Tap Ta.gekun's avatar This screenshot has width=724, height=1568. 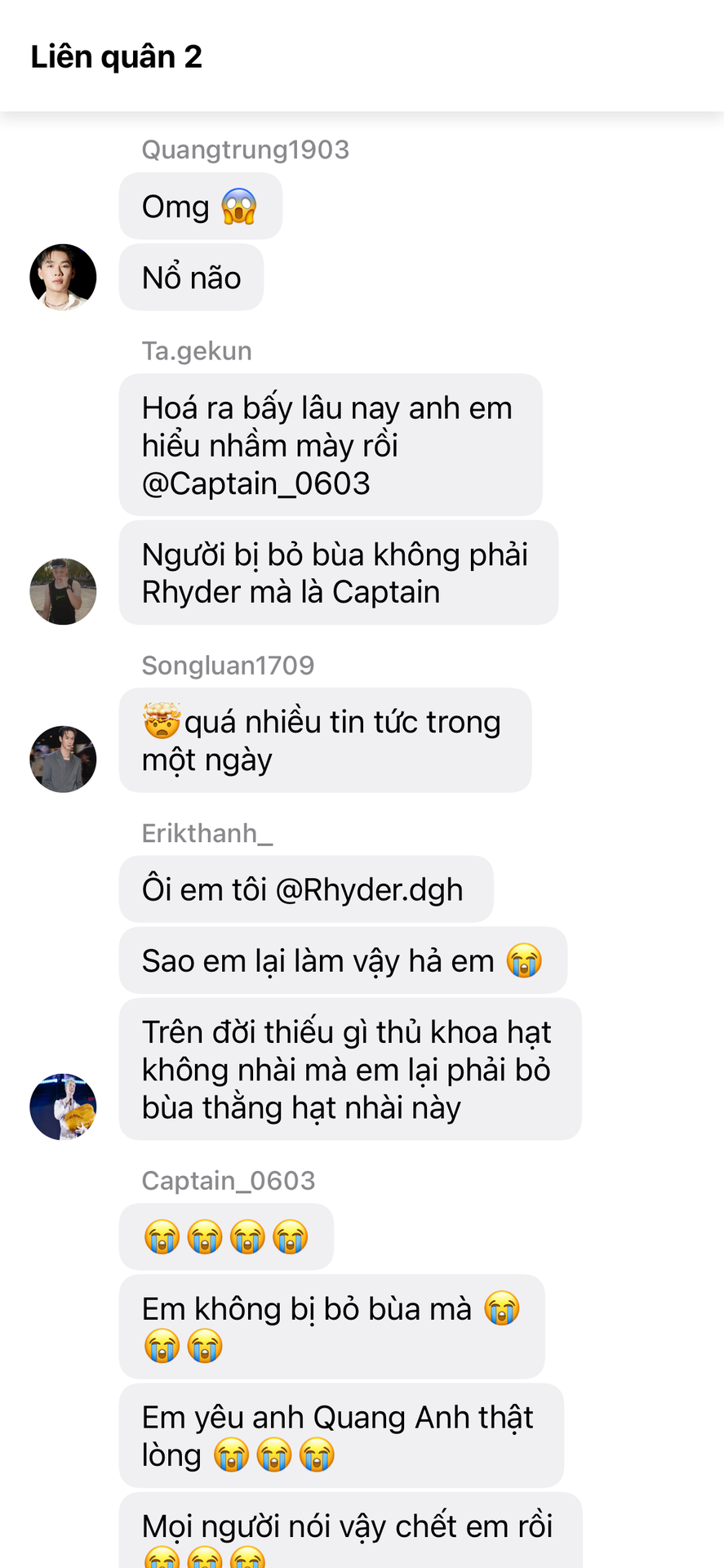pyautogui.click(x=63, y=591)
